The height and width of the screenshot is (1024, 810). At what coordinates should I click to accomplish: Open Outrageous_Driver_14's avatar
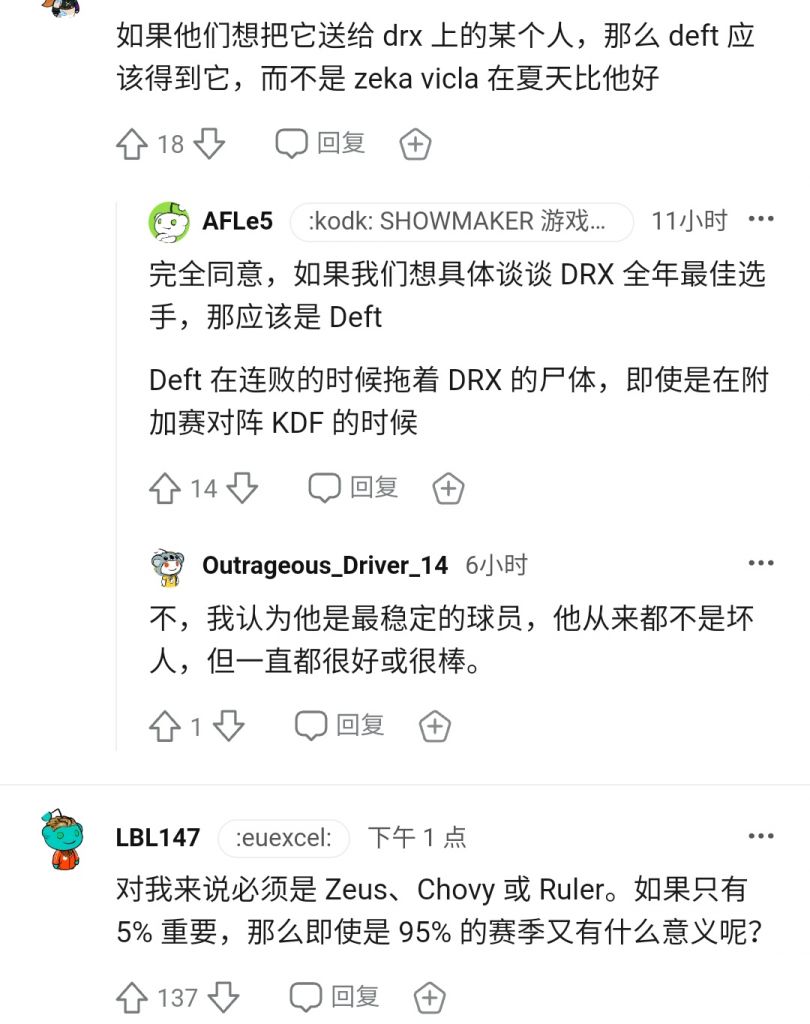coord(166,562)
